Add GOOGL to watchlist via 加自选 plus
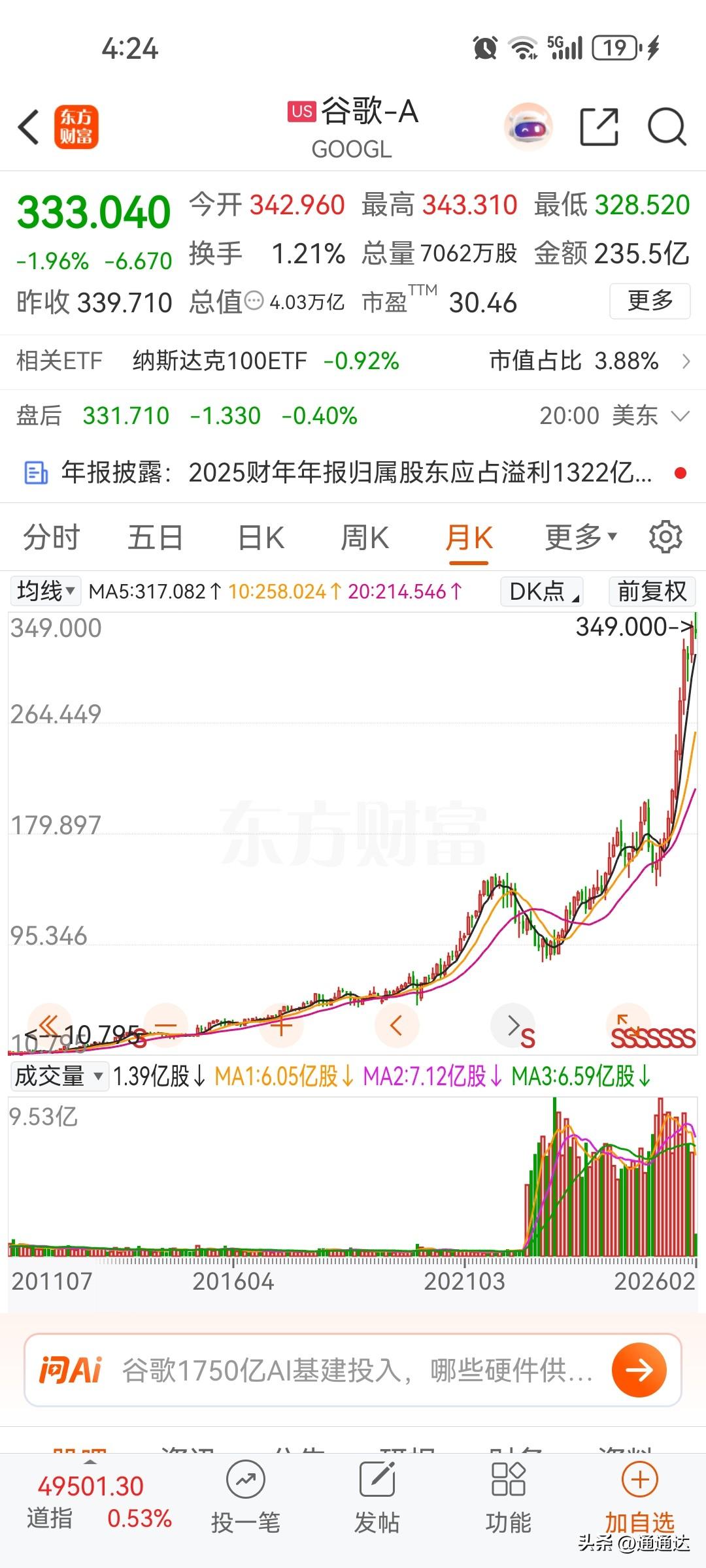This screenshot has width=706, height=1568. coord(641,1496)
